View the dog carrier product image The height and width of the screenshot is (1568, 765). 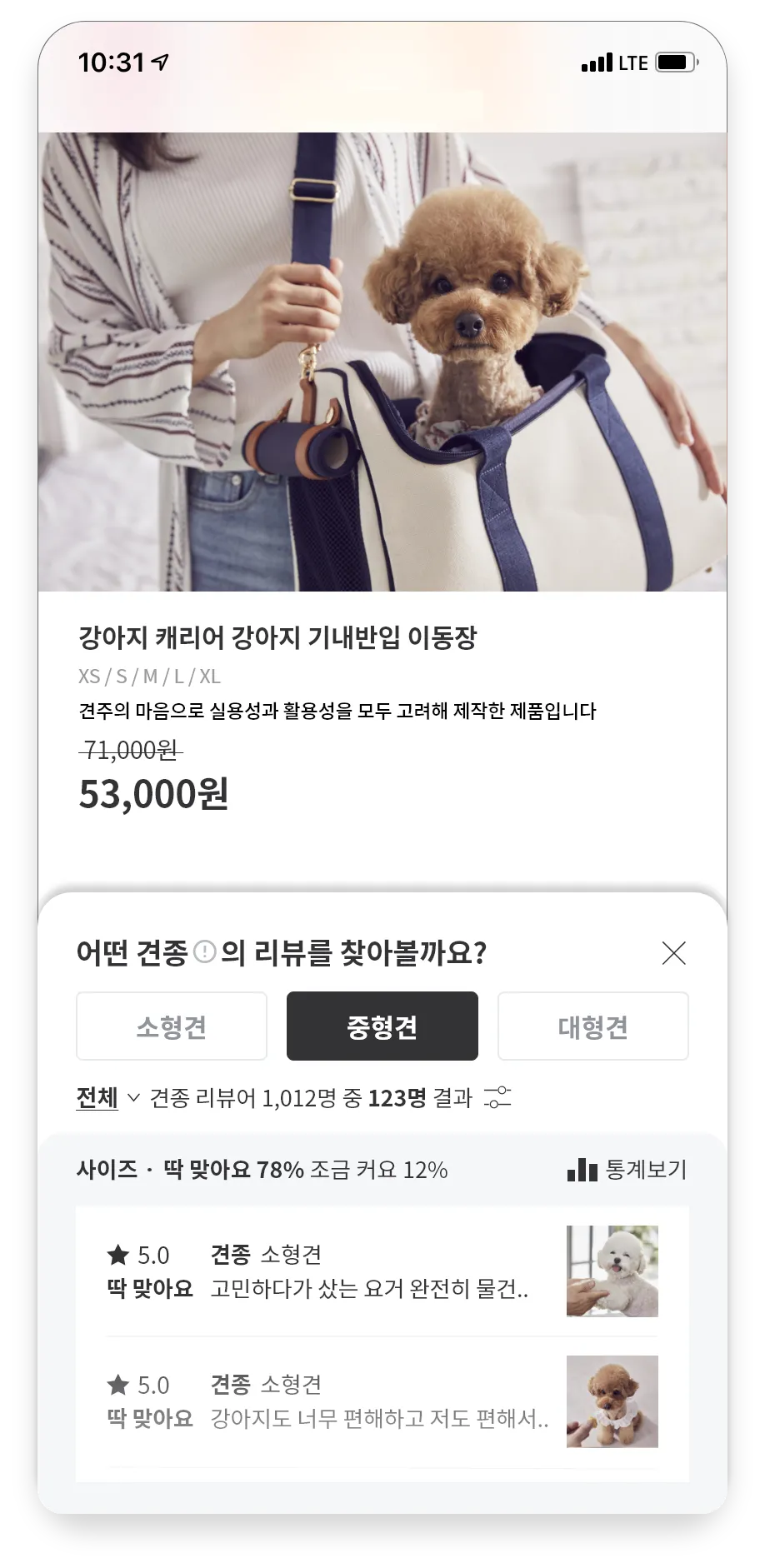point(382,362)
